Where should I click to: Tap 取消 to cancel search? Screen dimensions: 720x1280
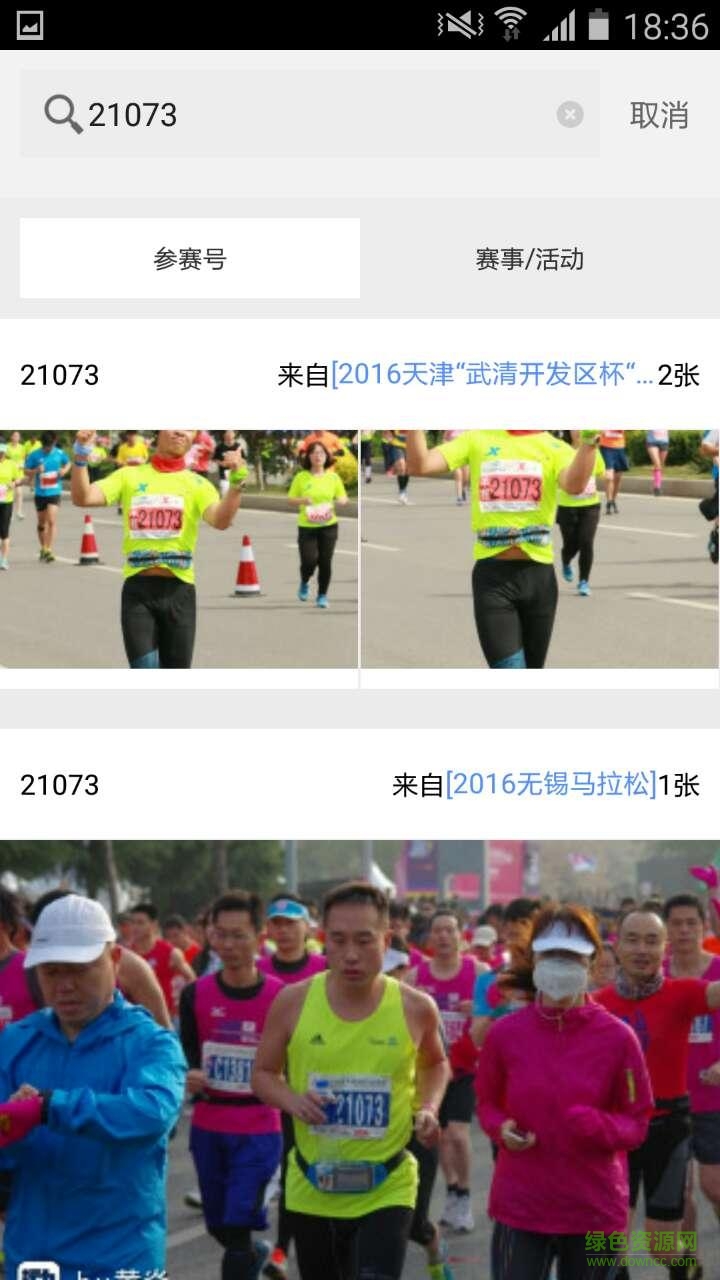(659, 115)
